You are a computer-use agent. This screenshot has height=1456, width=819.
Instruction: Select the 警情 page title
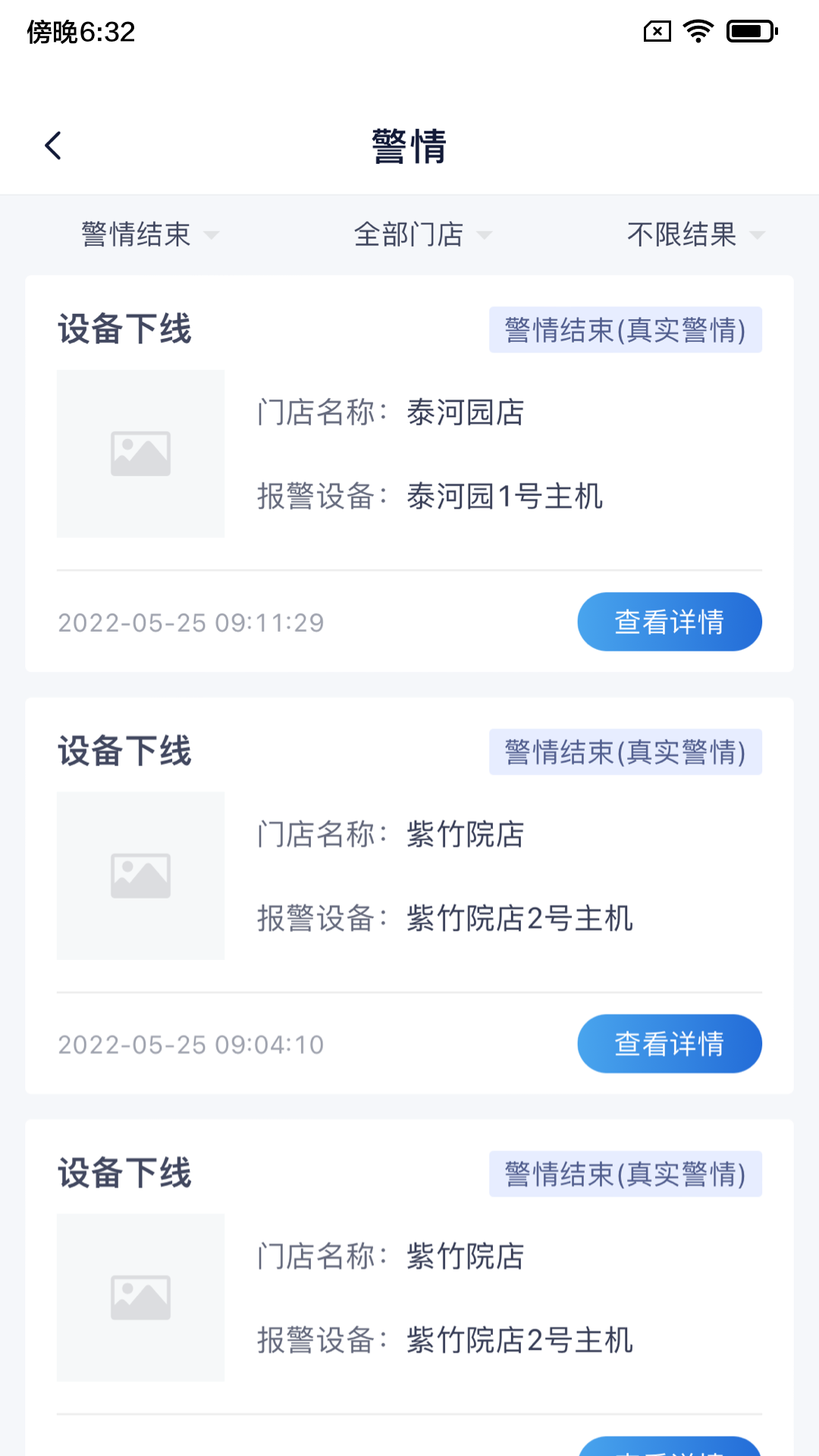coord(409,146)
